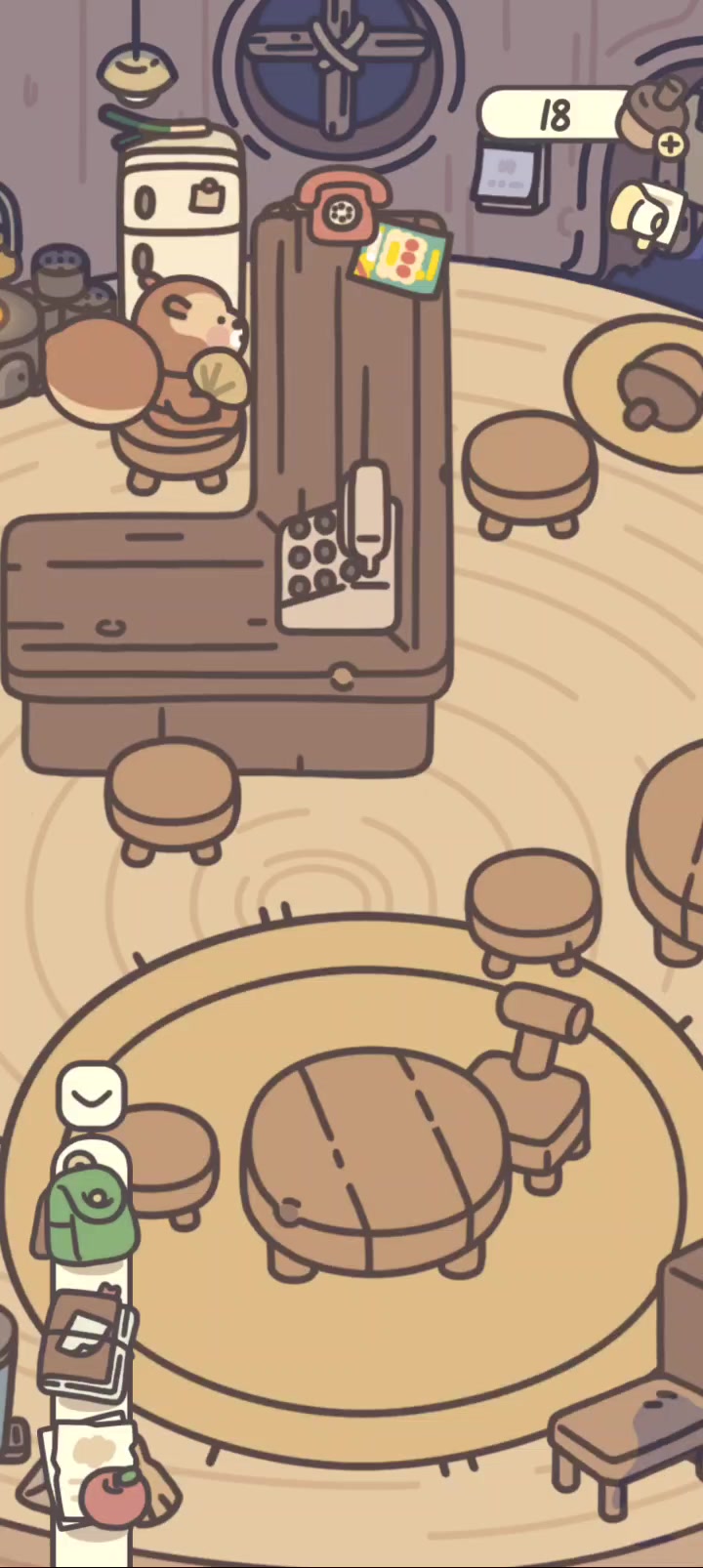Collapse the side menu with the chevron
The width and height of the screenshot is (703, 1568).
coord(92,1095)
